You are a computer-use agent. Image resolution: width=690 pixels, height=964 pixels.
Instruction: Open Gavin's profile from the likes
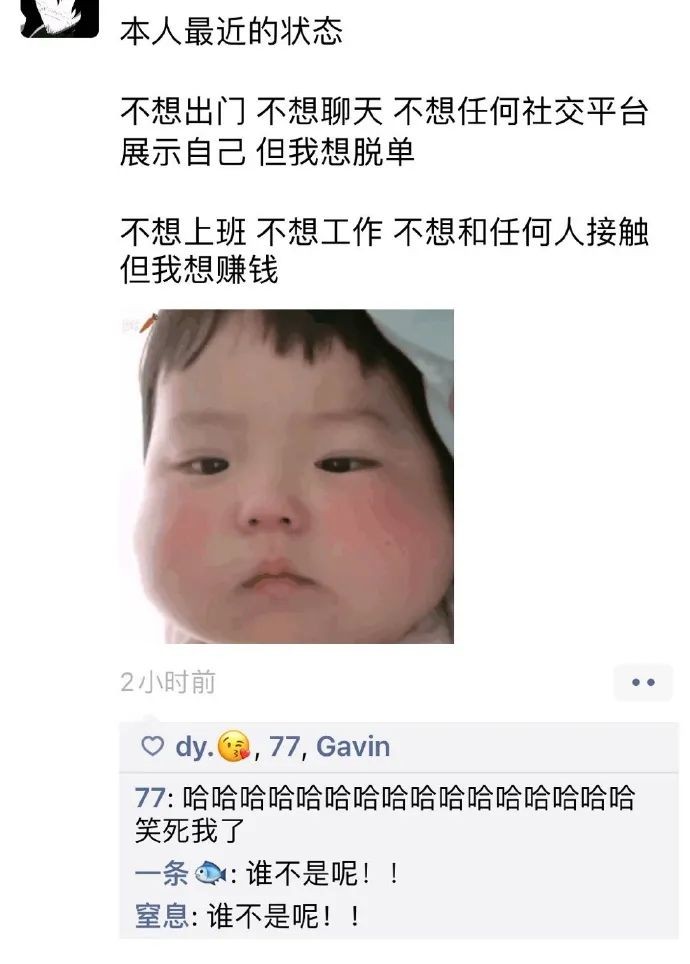click(353, 746)
